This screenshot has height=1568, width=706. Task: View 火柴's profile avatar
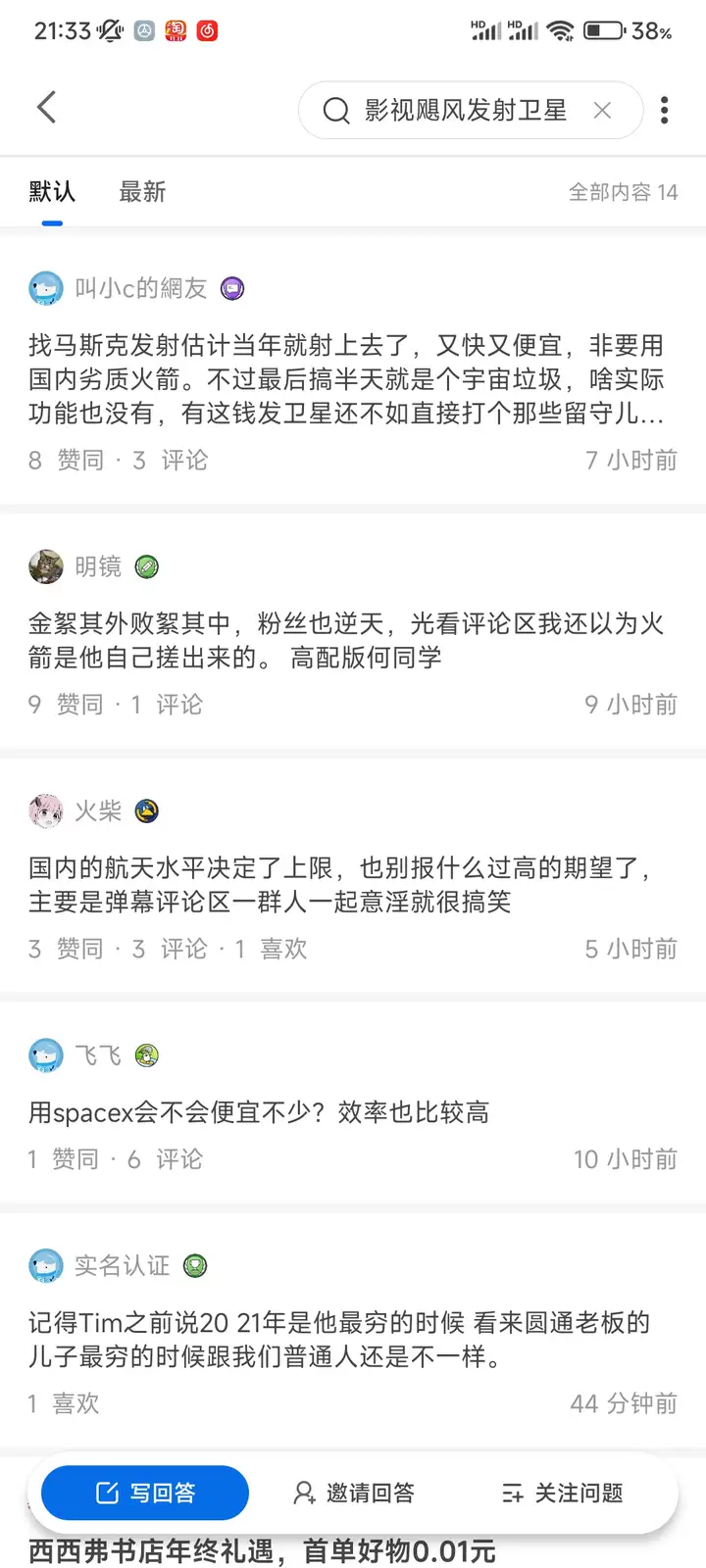click(x=46, y=811)
